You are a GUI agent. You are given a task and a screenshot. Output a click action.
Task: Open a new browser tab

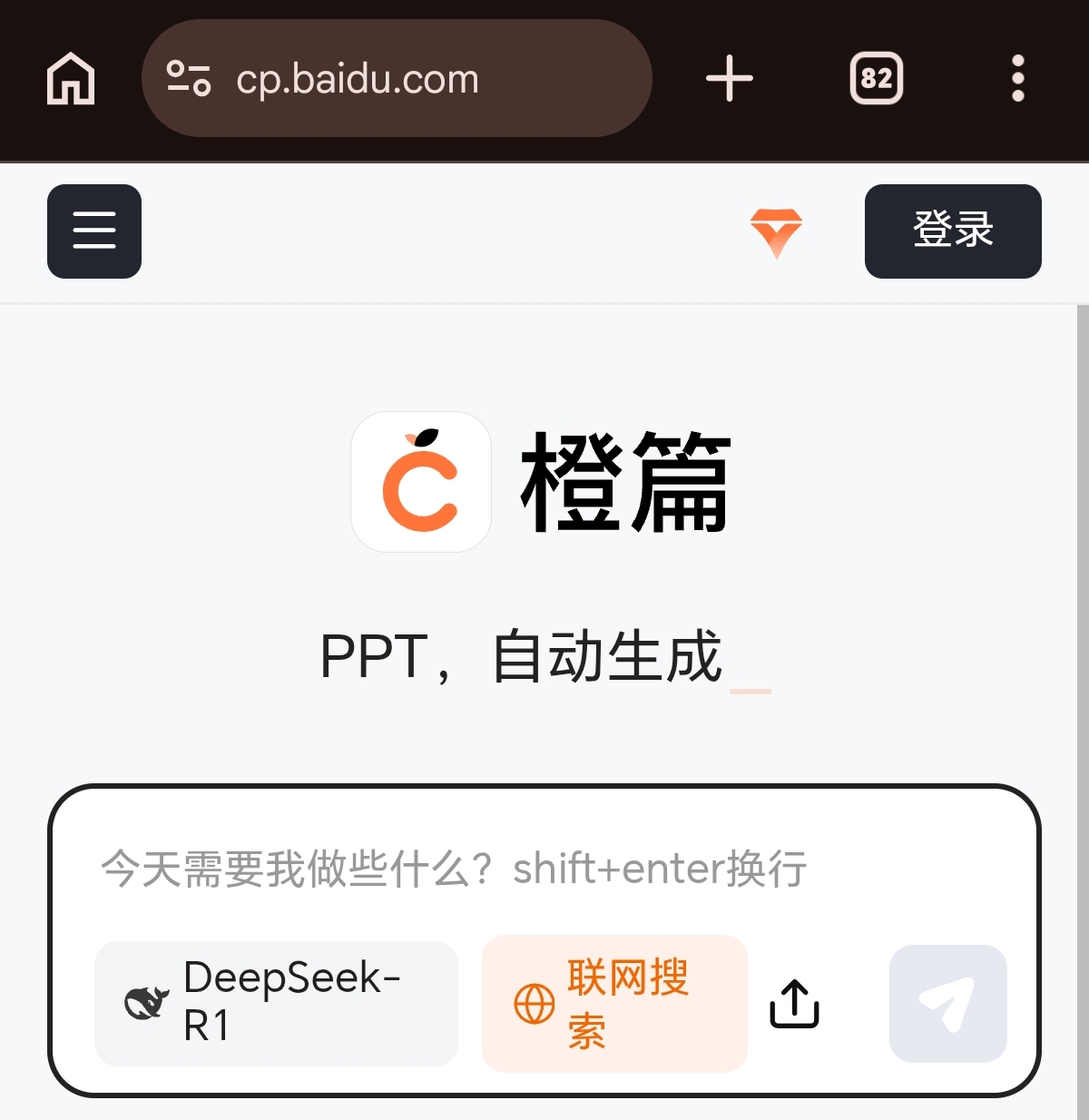coord(730,79)
